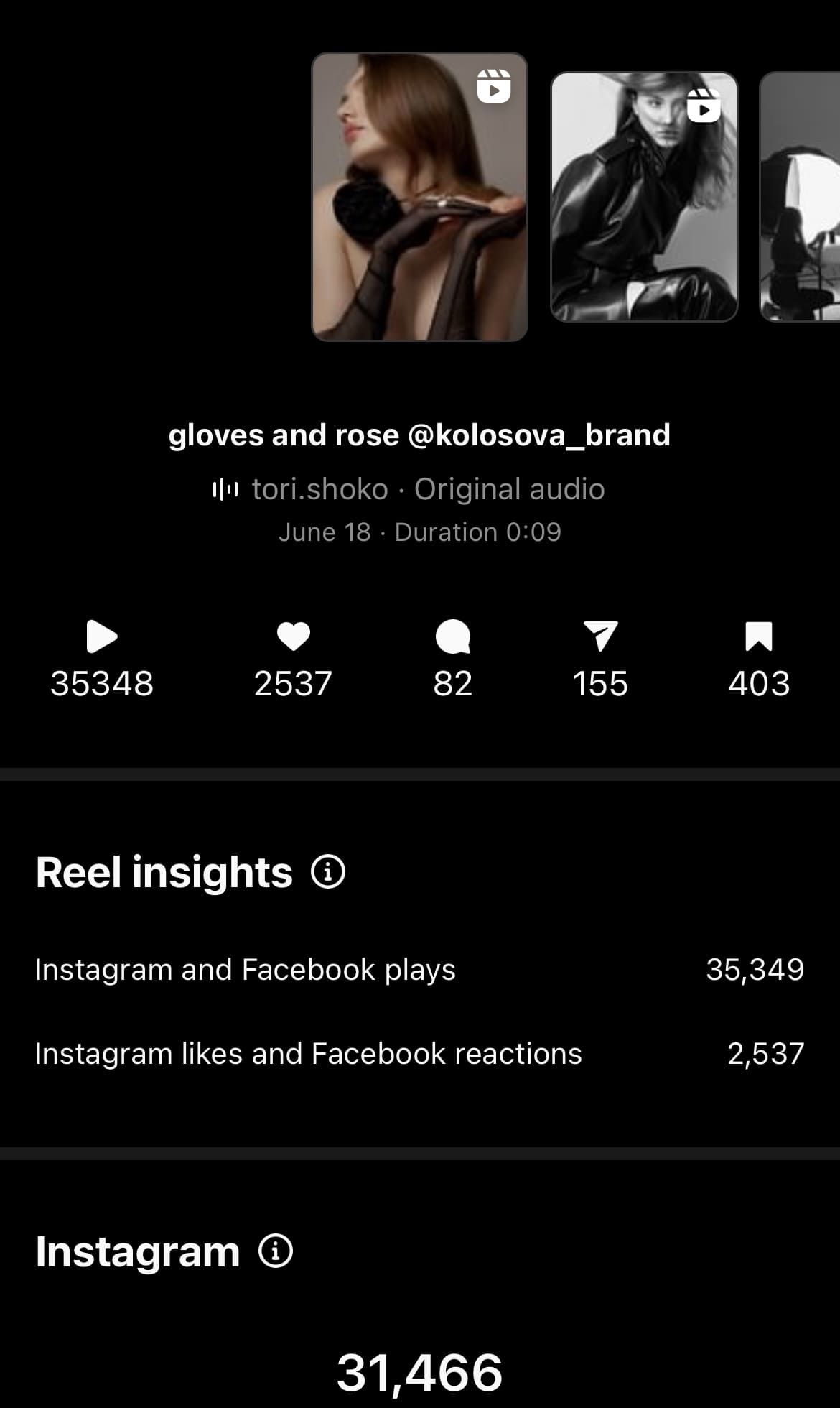Select the black-and-white leather jacket reel thumbnail
Screen dimensions: 840x1408
pos(644,197)
